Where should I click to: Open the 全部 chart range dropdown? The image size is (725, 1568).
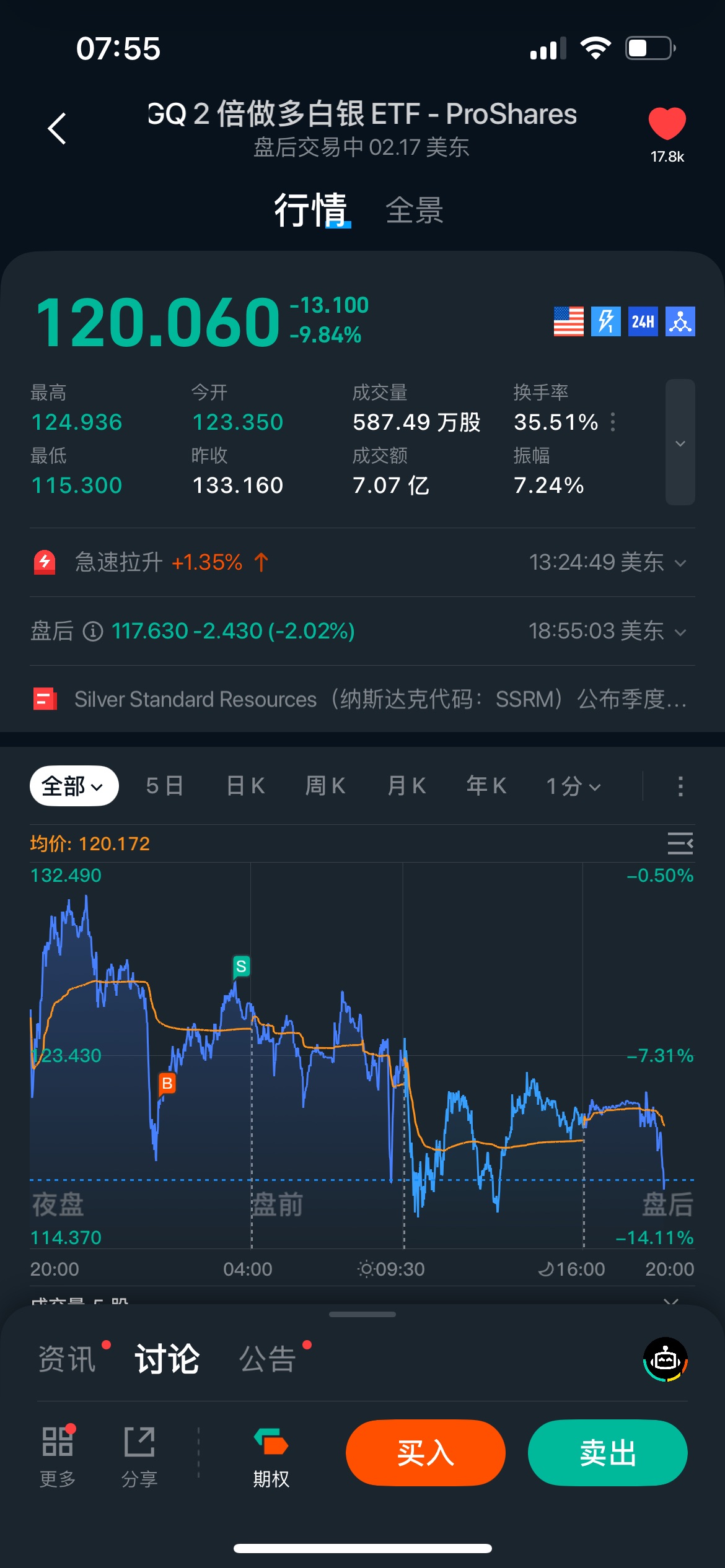click(x=74, y=786)
